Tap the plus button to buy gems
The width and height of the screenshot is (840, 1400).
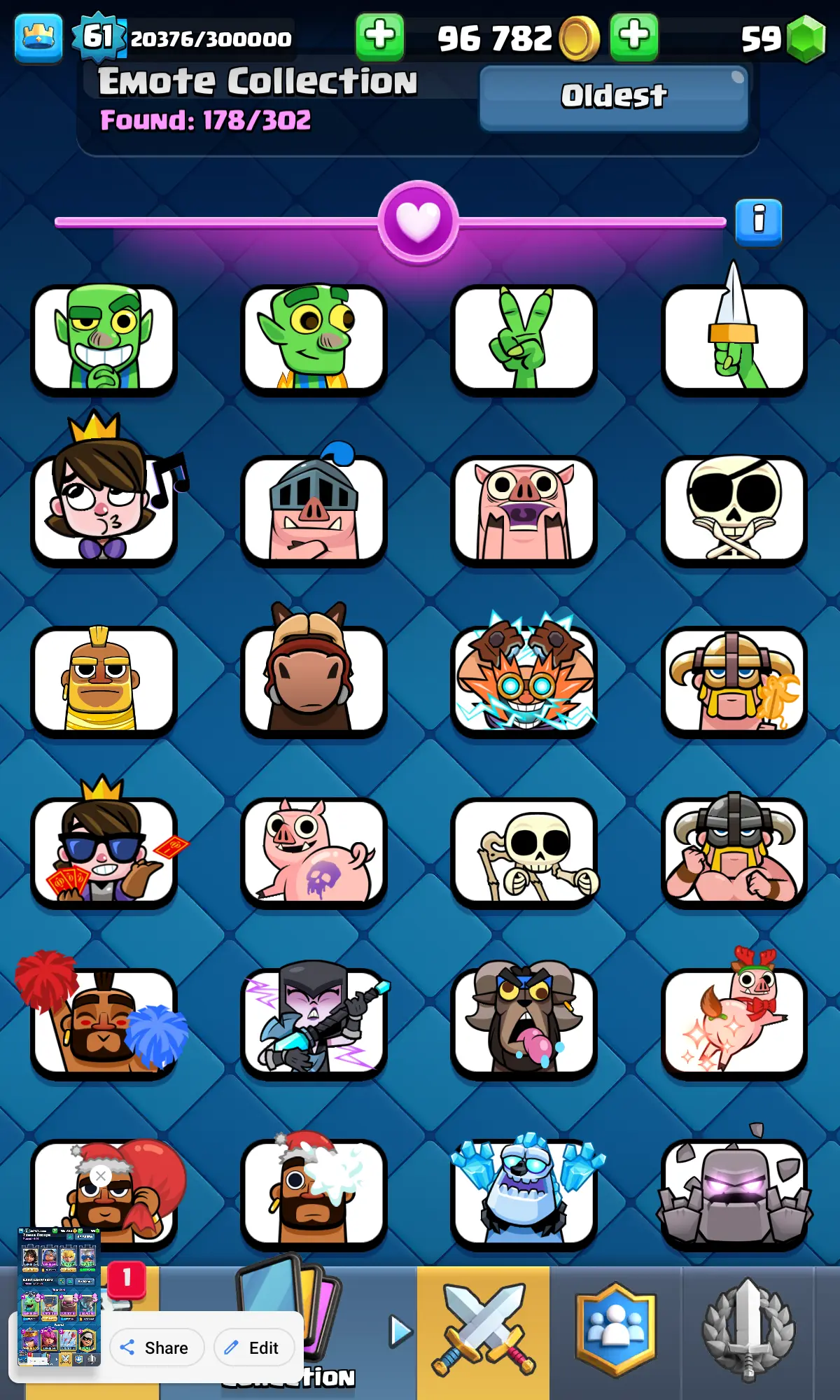pos(633,36)
